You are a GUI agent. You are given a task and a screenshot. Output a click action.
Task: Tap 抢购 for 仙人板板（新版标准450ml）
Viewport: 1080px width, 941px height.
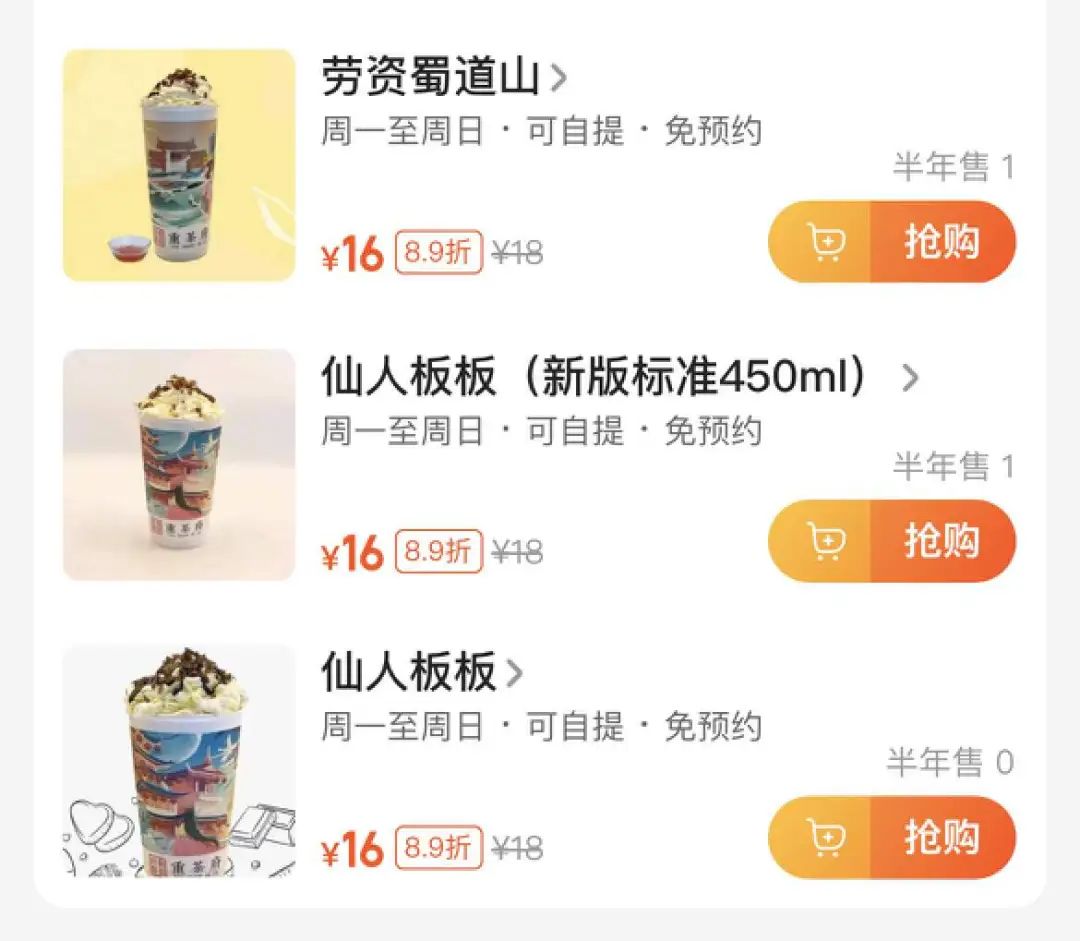coord(942,541)
